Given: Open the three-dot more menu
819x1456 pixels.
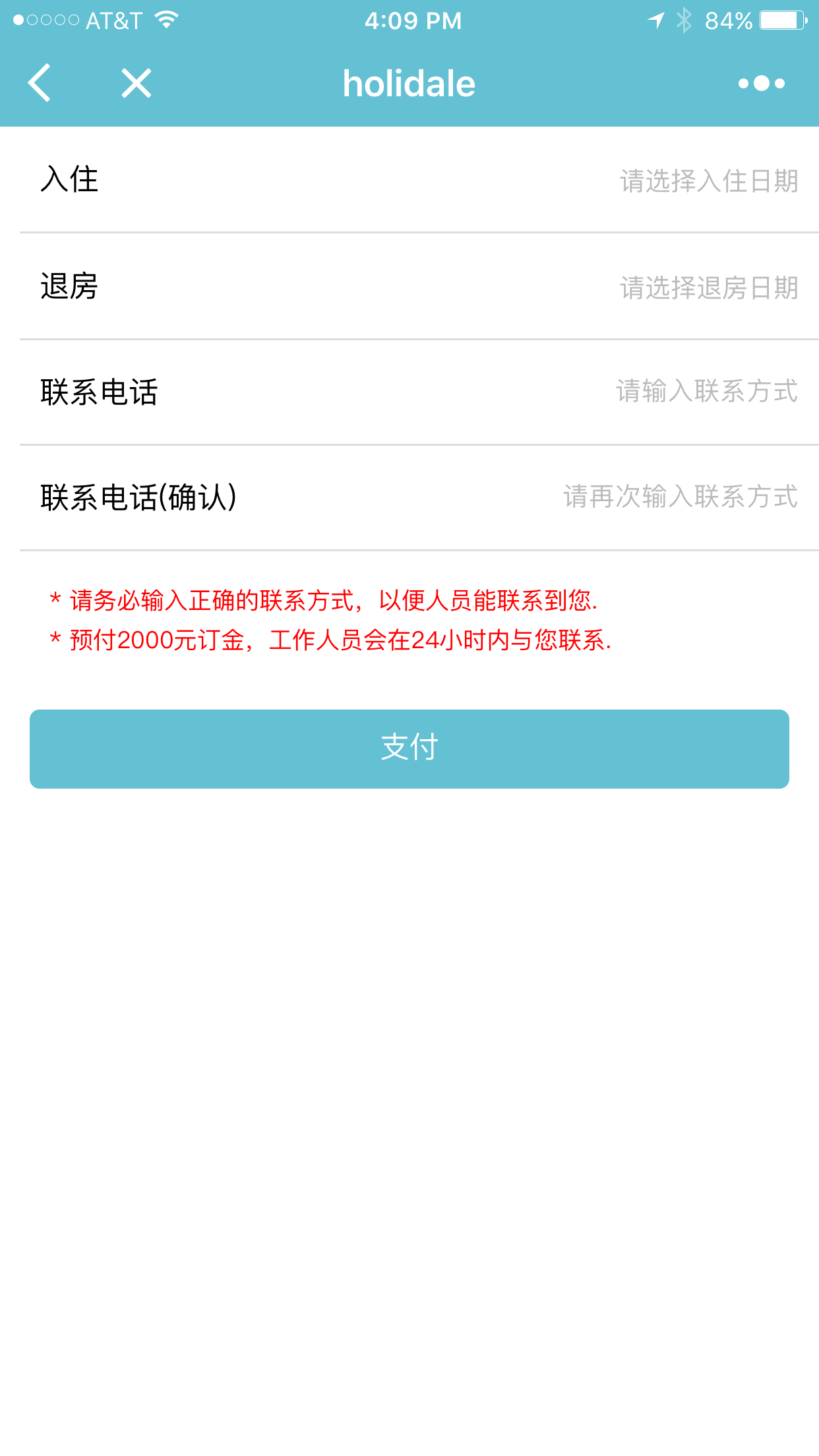Looking at the screenshot, I should pos(762,83).
